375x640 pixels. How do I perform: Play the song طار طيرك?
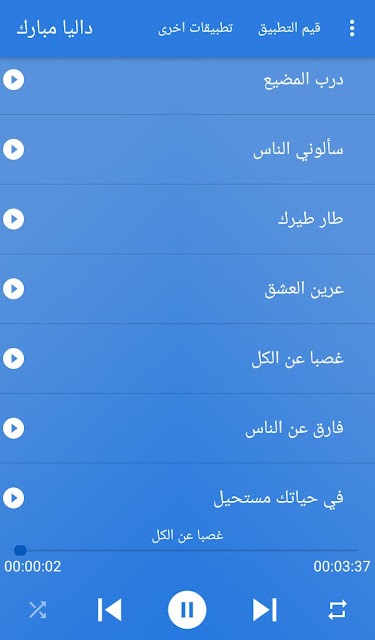point(187,220)
